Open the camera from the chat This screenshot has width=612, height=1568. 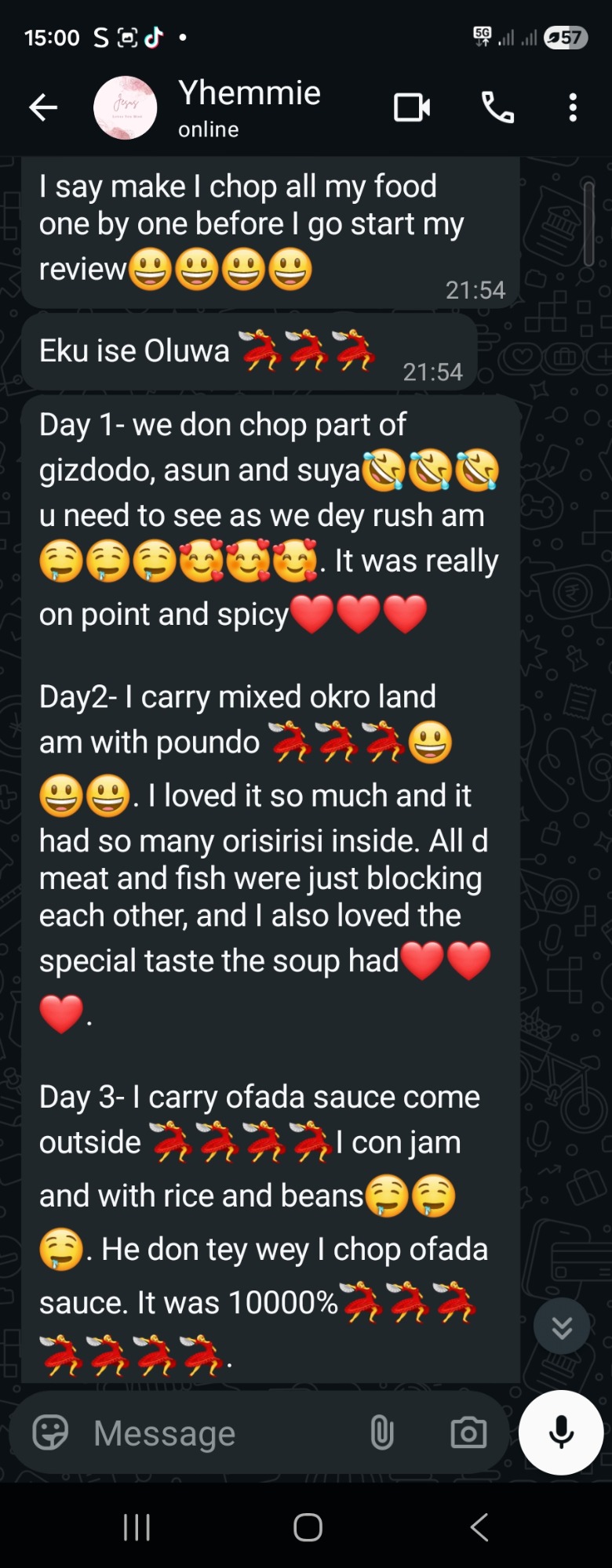(468, 1433)
